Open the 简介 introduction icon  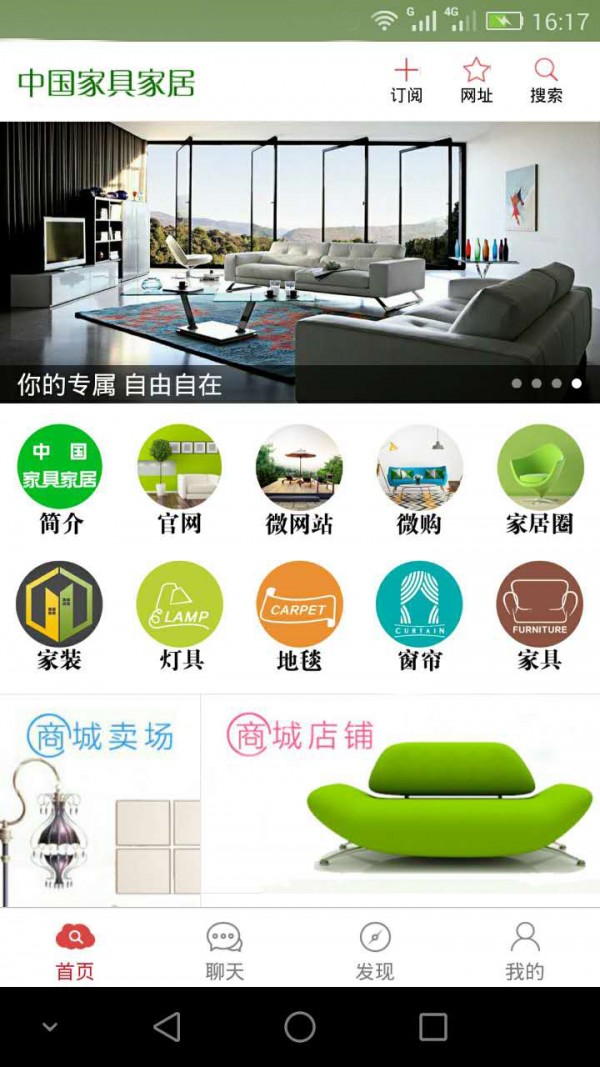tap(60, 478)
